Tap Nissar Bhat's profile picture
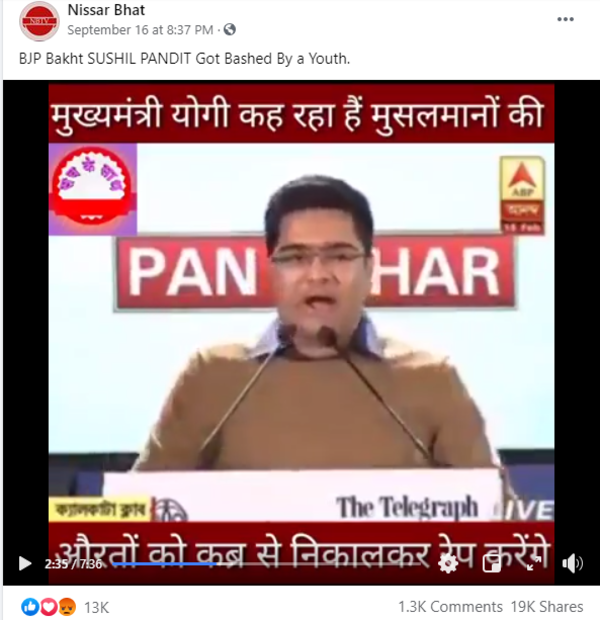The image size is (600, 620). [38, 21]
